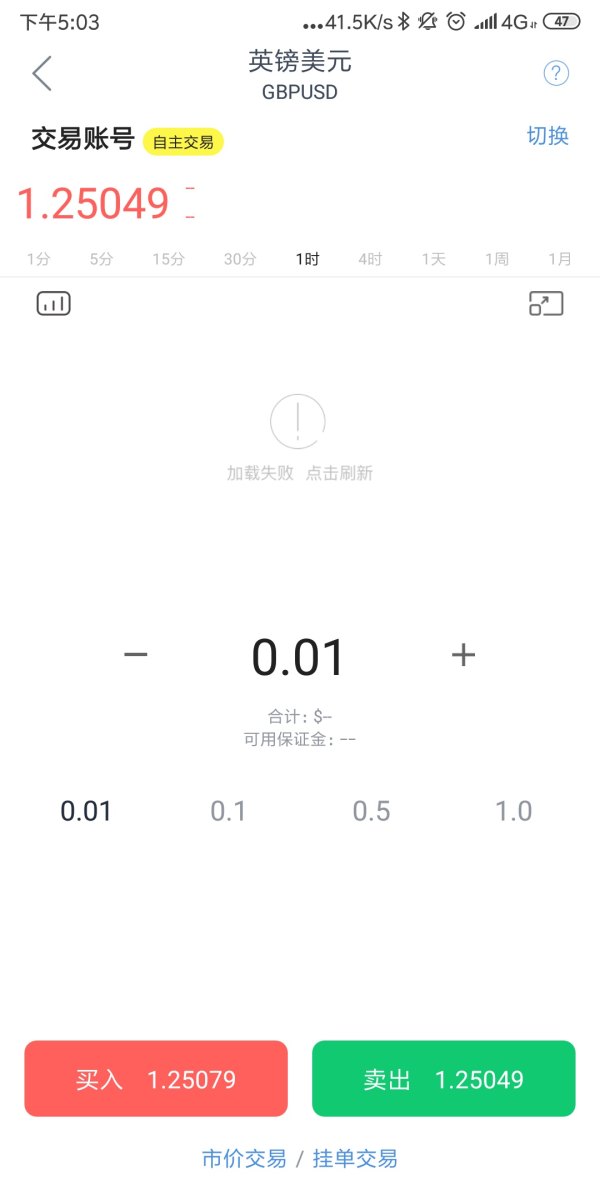Select the 4时 chart period
This screenshot has width=600, height=1200.
click(x=370, y=259)
